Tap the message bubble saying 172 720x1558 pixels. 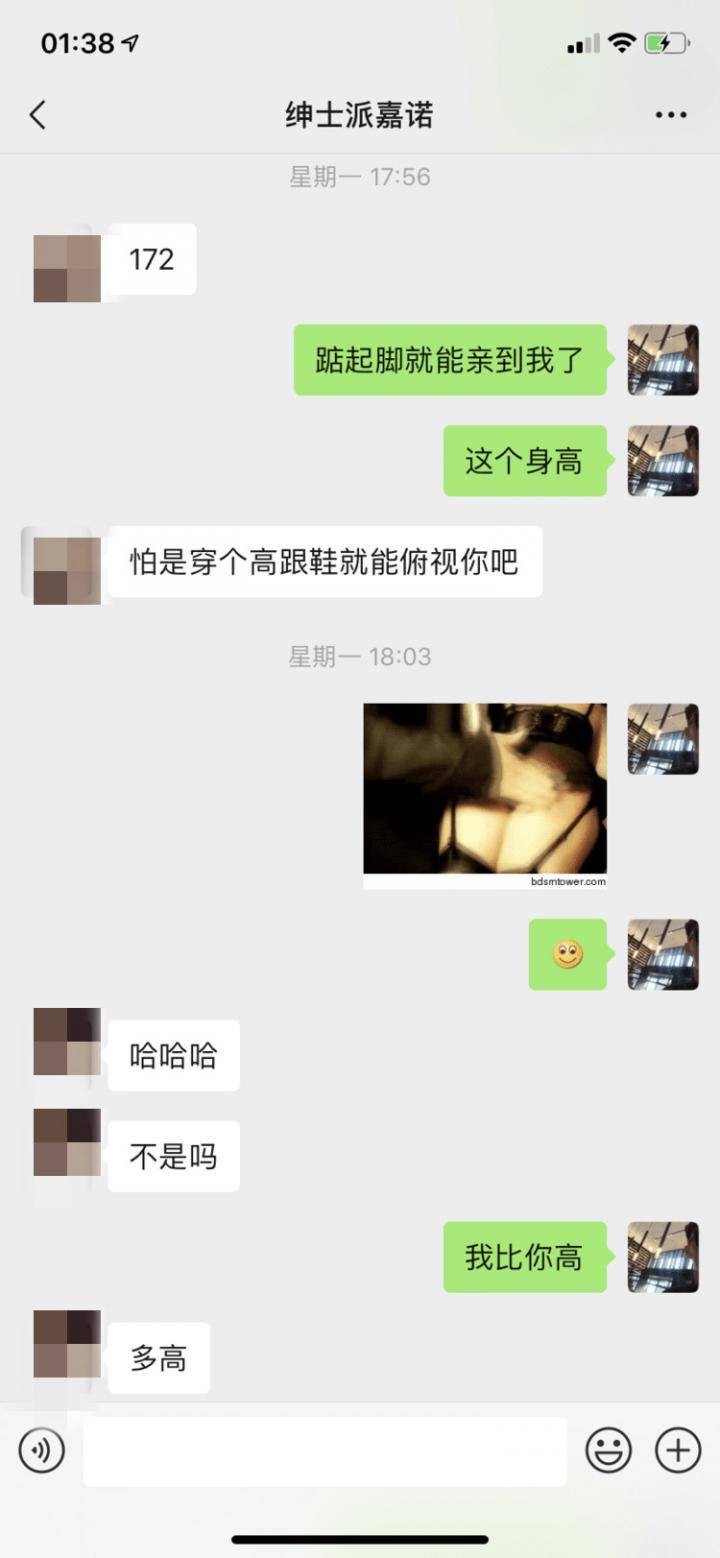pos(153,260)
